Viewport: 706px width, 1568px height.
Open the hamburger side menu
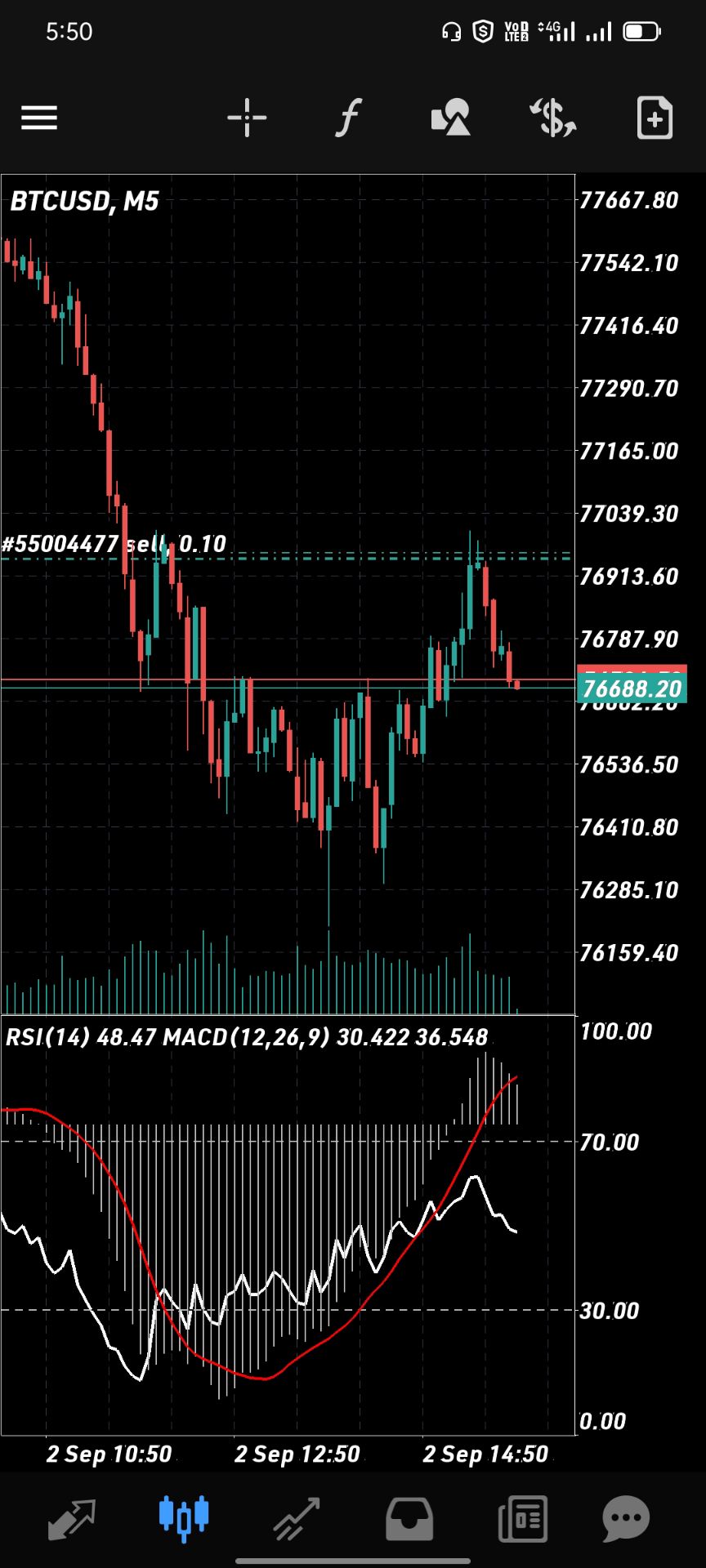(x=39, y=118)
